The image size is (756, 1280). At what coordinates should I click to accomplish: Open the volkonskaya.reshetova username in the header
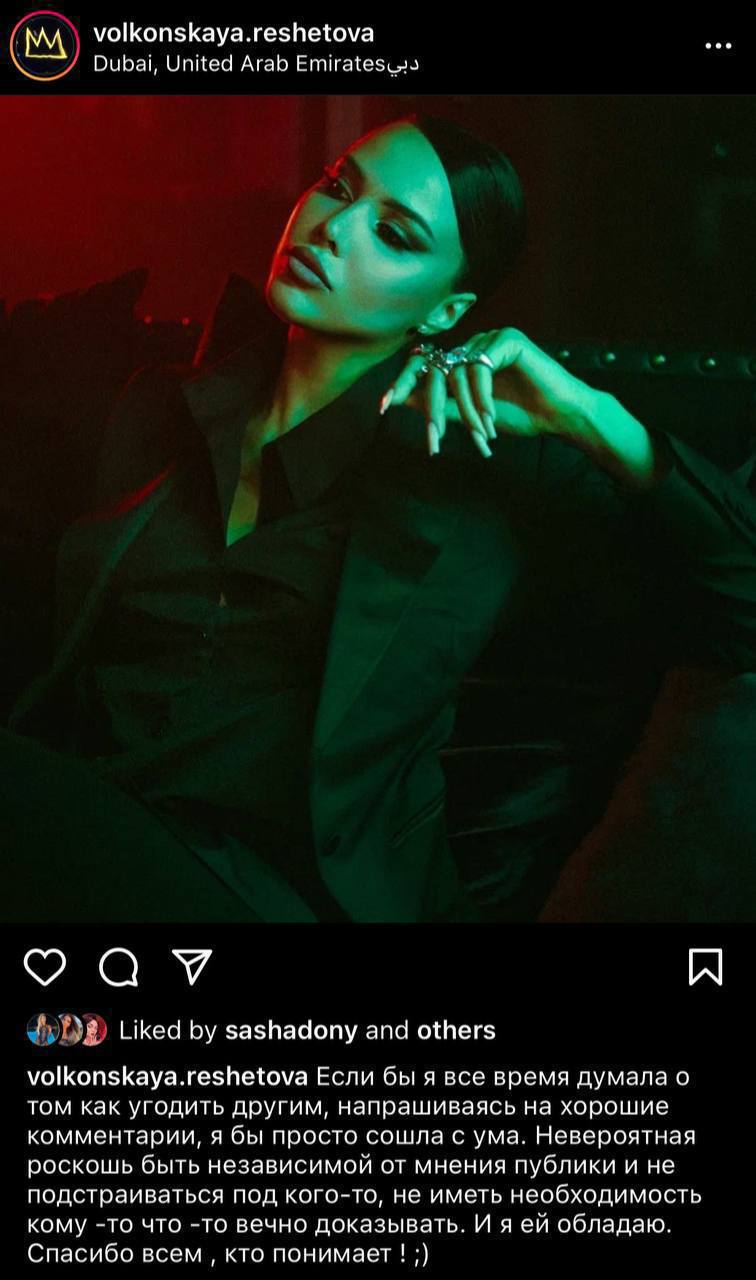(x=233, y=33)
